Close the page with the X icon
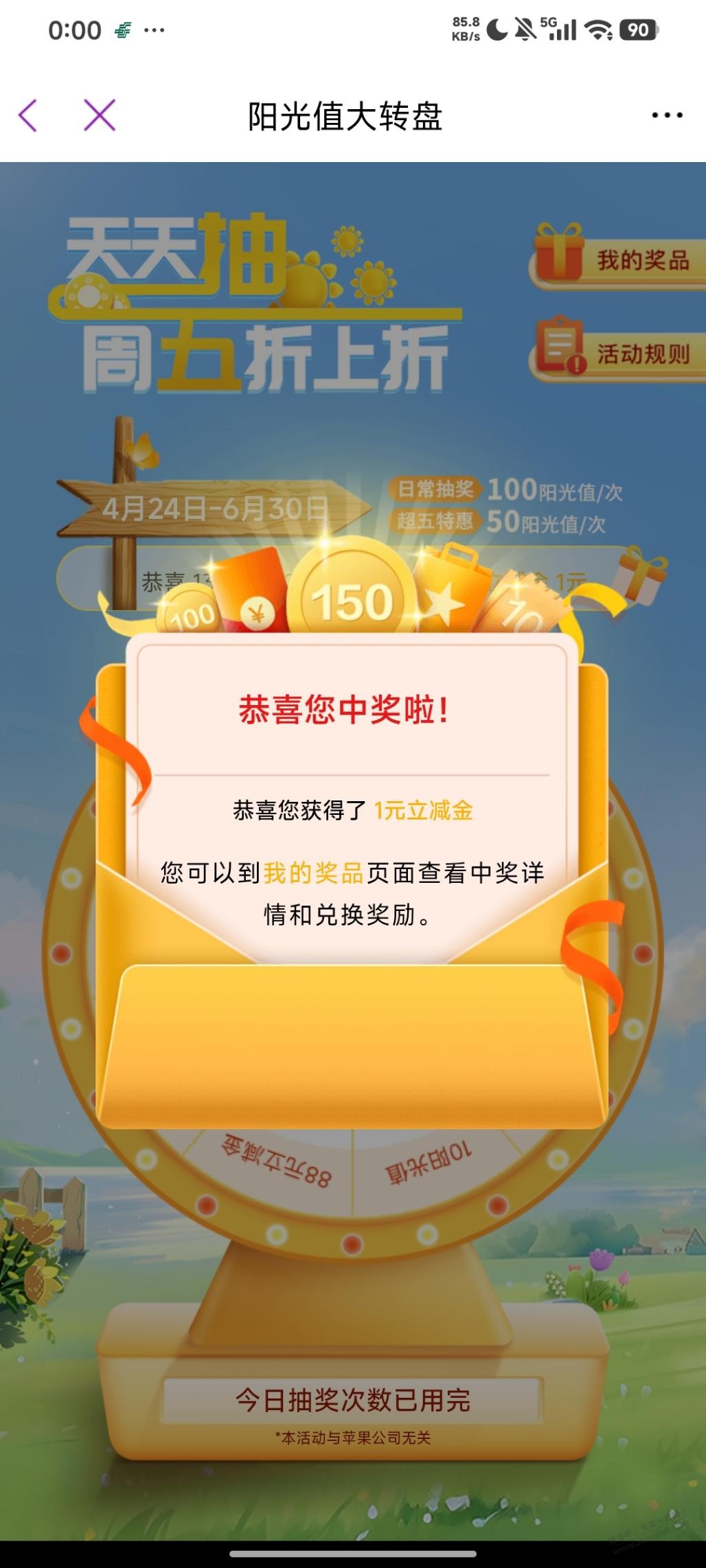This screenshot has width=706, height=1568. click(x=100, y=115)
